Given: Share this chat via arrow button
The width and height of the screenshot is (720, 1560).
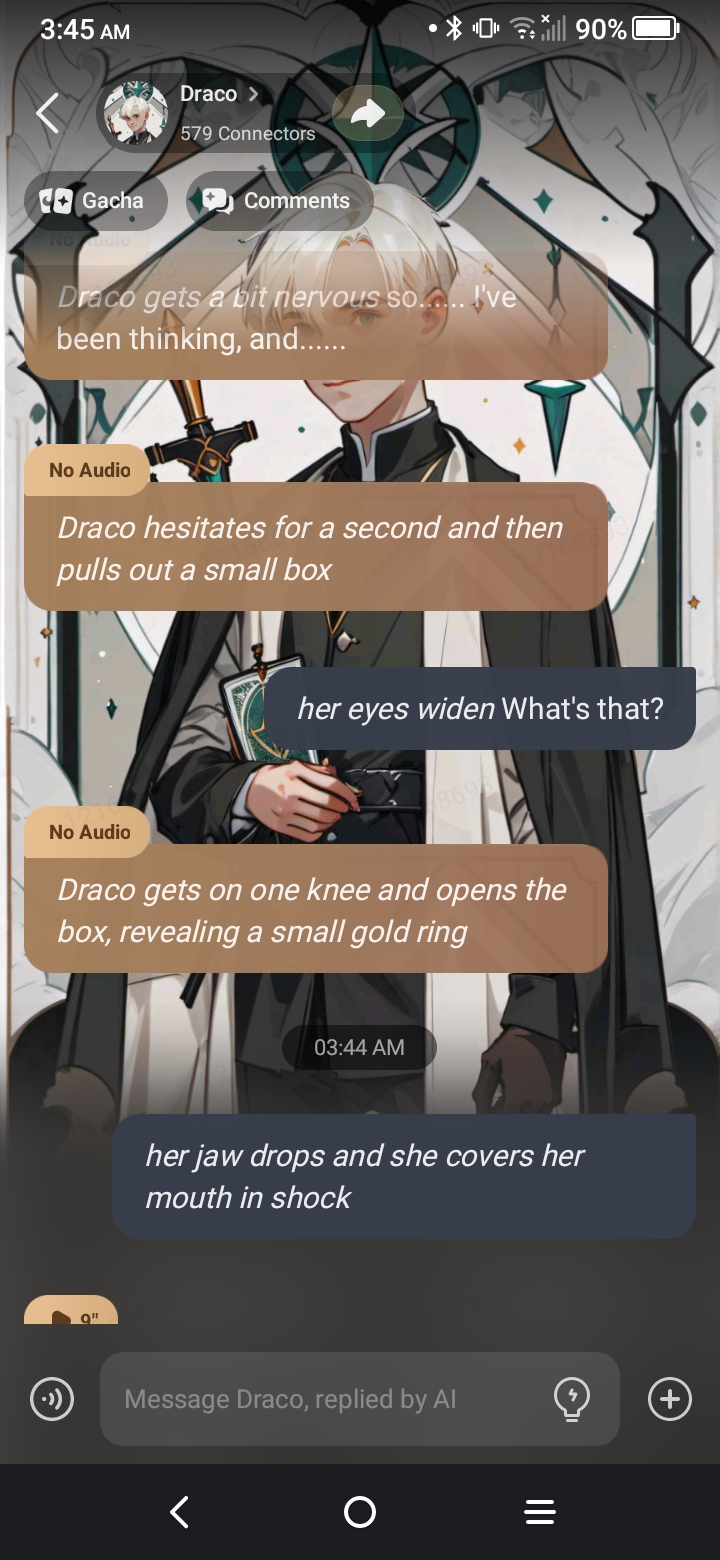Looking at the screenshot, I should click(x=367, y=114).
